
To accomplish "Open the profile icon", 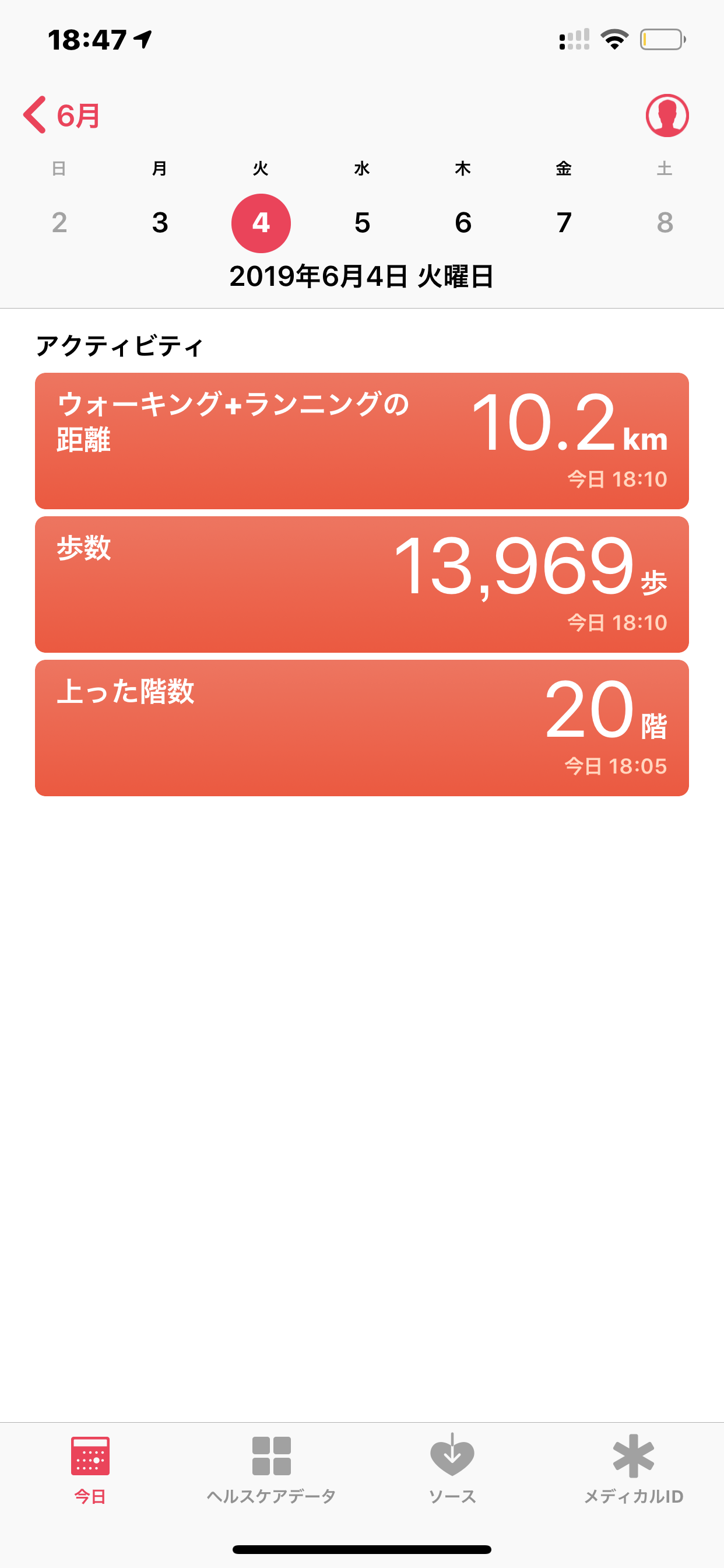I will [667, 115].
